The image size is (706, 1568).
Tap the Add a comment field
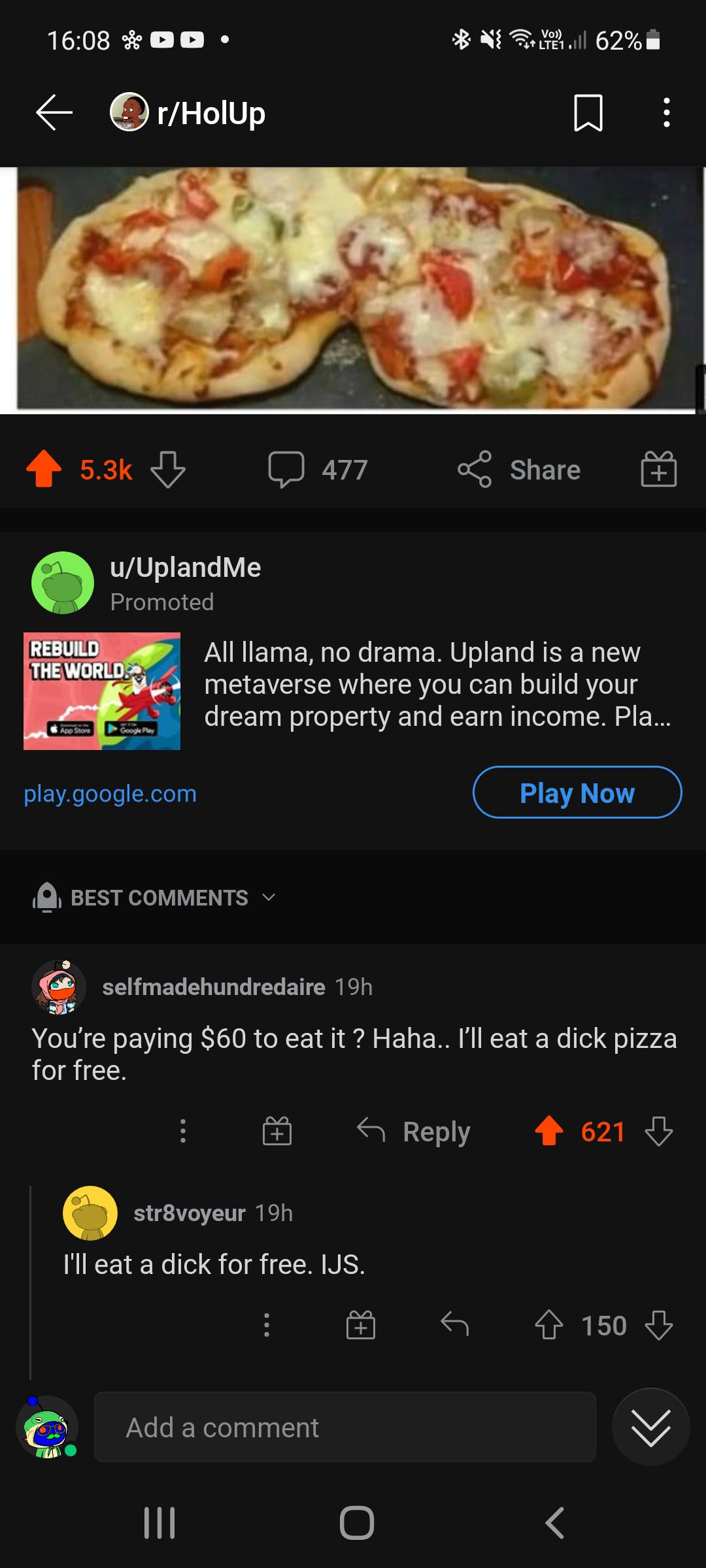click(x=345, y=1426)
